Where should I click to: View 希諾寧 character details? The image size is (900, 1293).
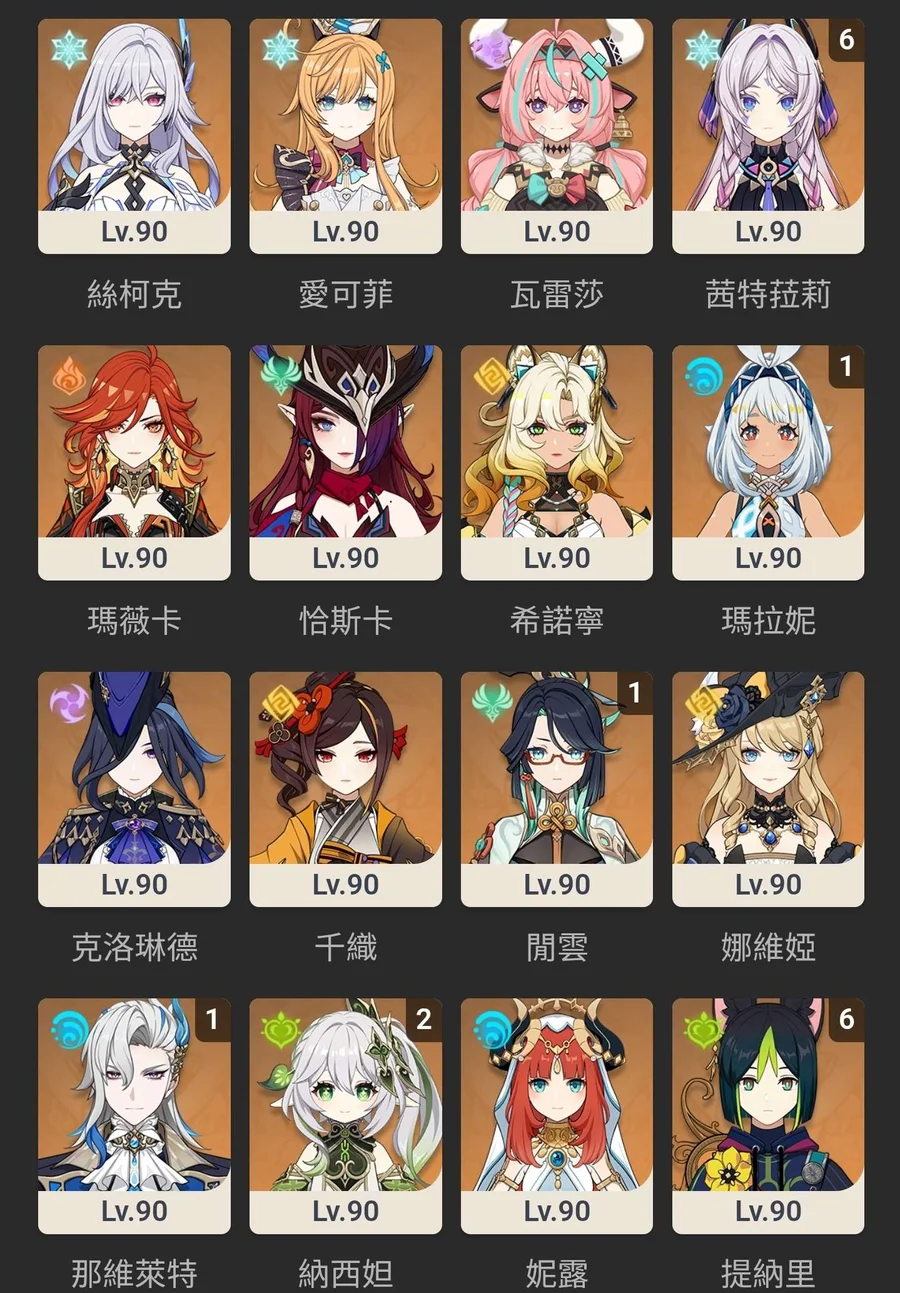pyautogui.click(x=556, y=462)
